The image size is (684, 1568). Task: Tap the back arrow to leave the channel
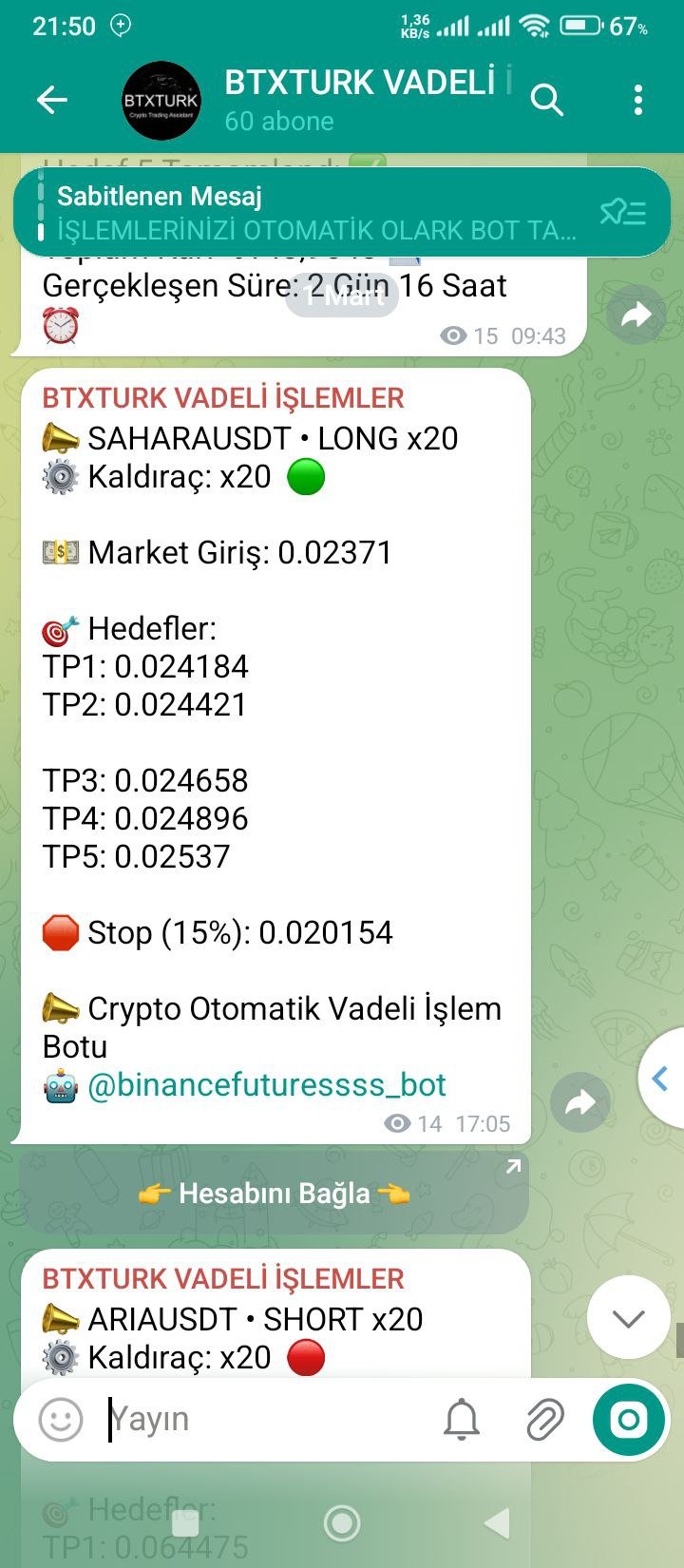click(x=52, y=100)
